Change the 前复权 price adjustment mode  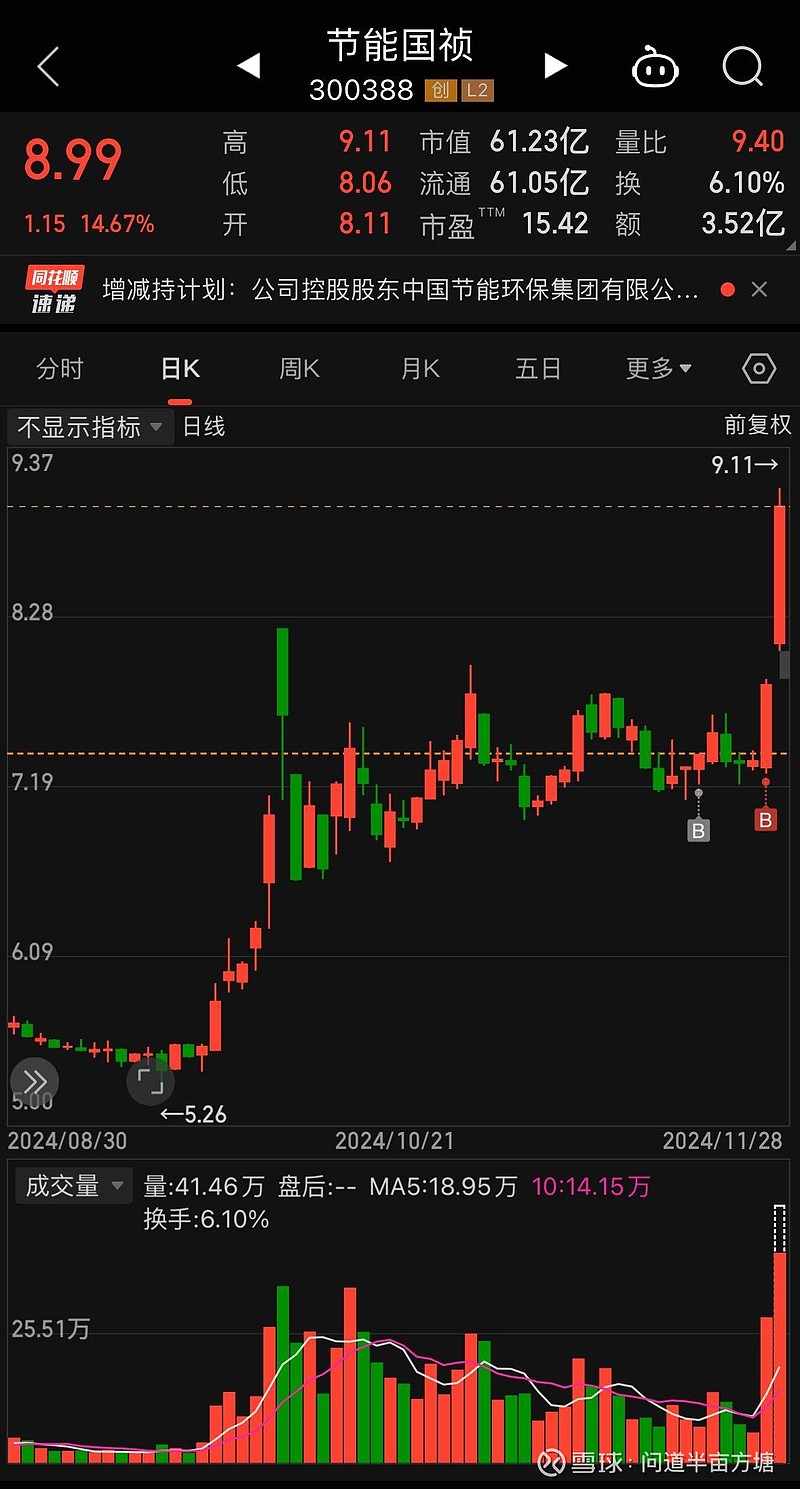coord(757,425)
